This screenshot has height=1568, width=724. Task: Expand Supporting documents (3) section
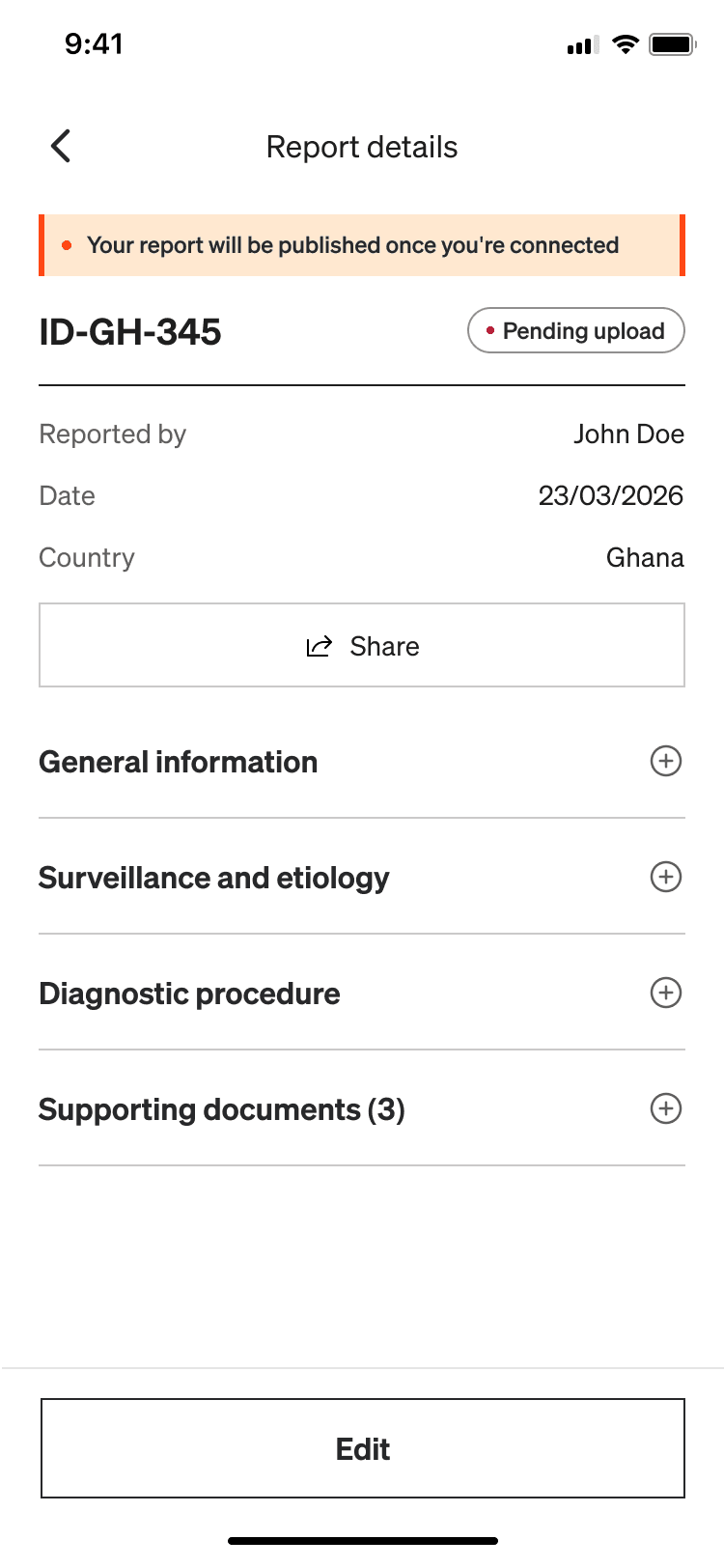pyautogui.click(x=665, y=1108)
